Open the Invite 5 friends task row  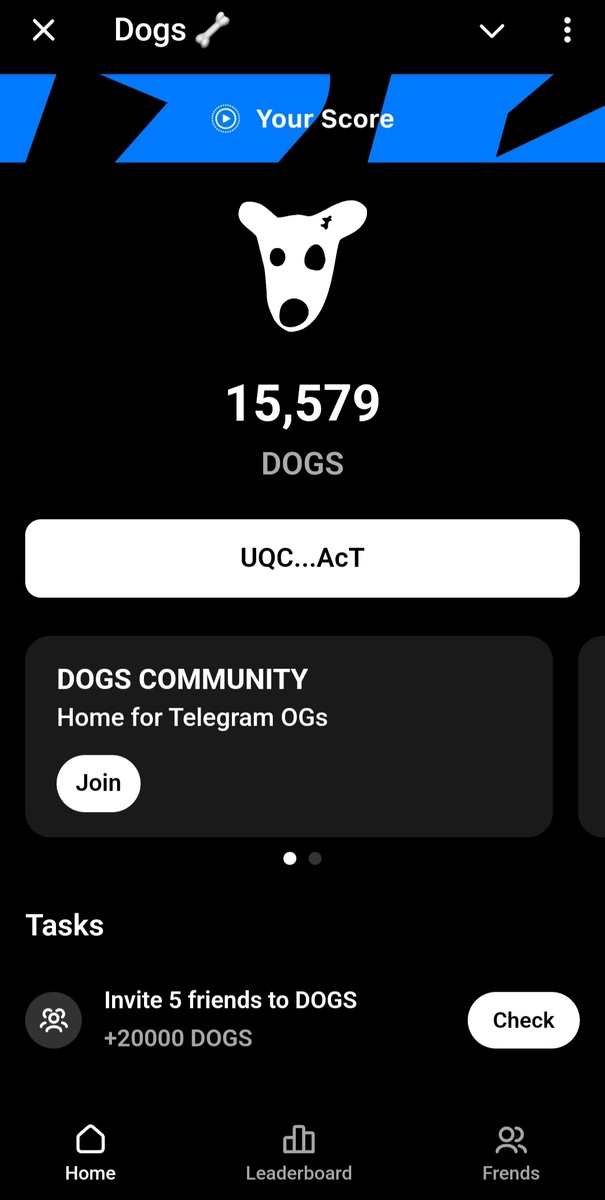pos(230,1018)
